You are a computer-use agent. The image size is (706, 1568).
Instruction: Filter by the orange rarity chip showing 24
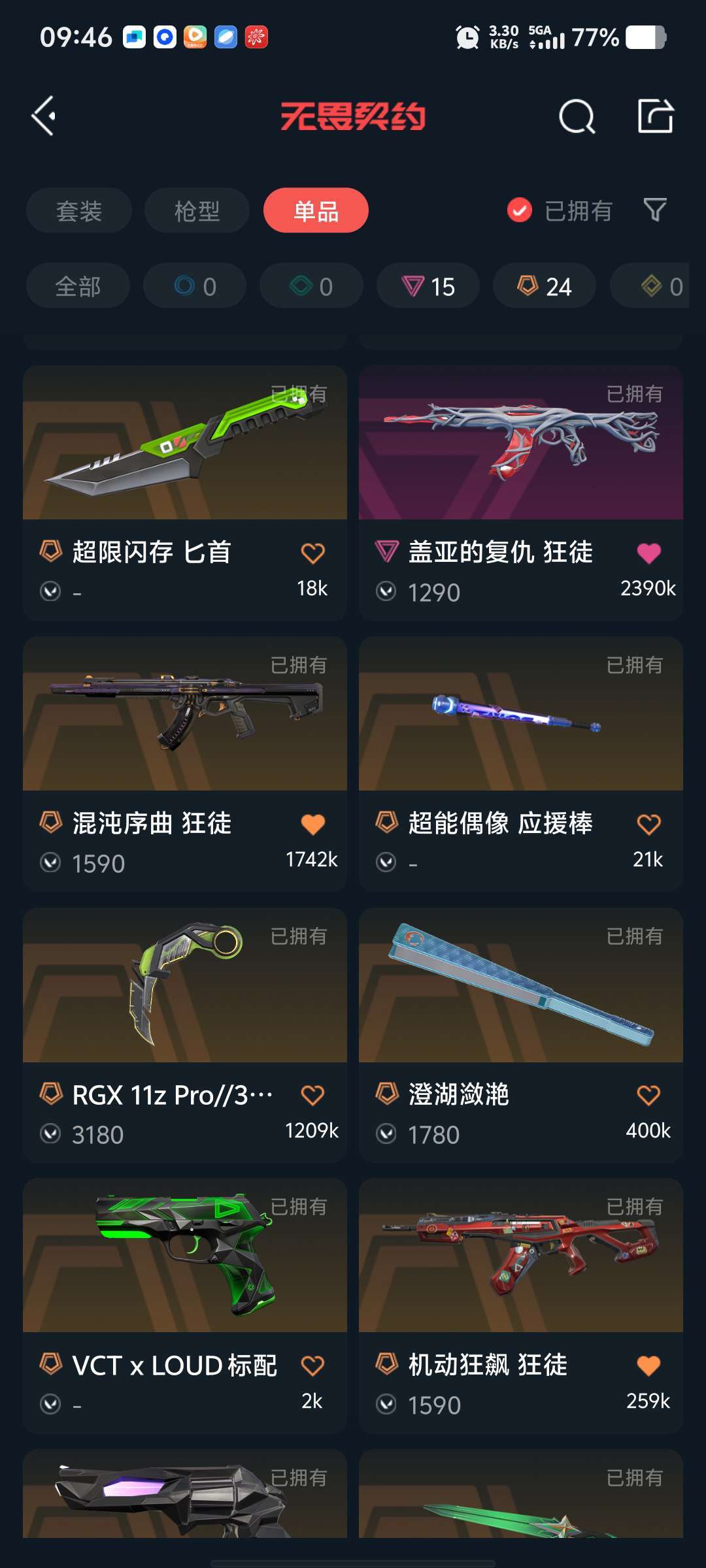click(545, 286)
